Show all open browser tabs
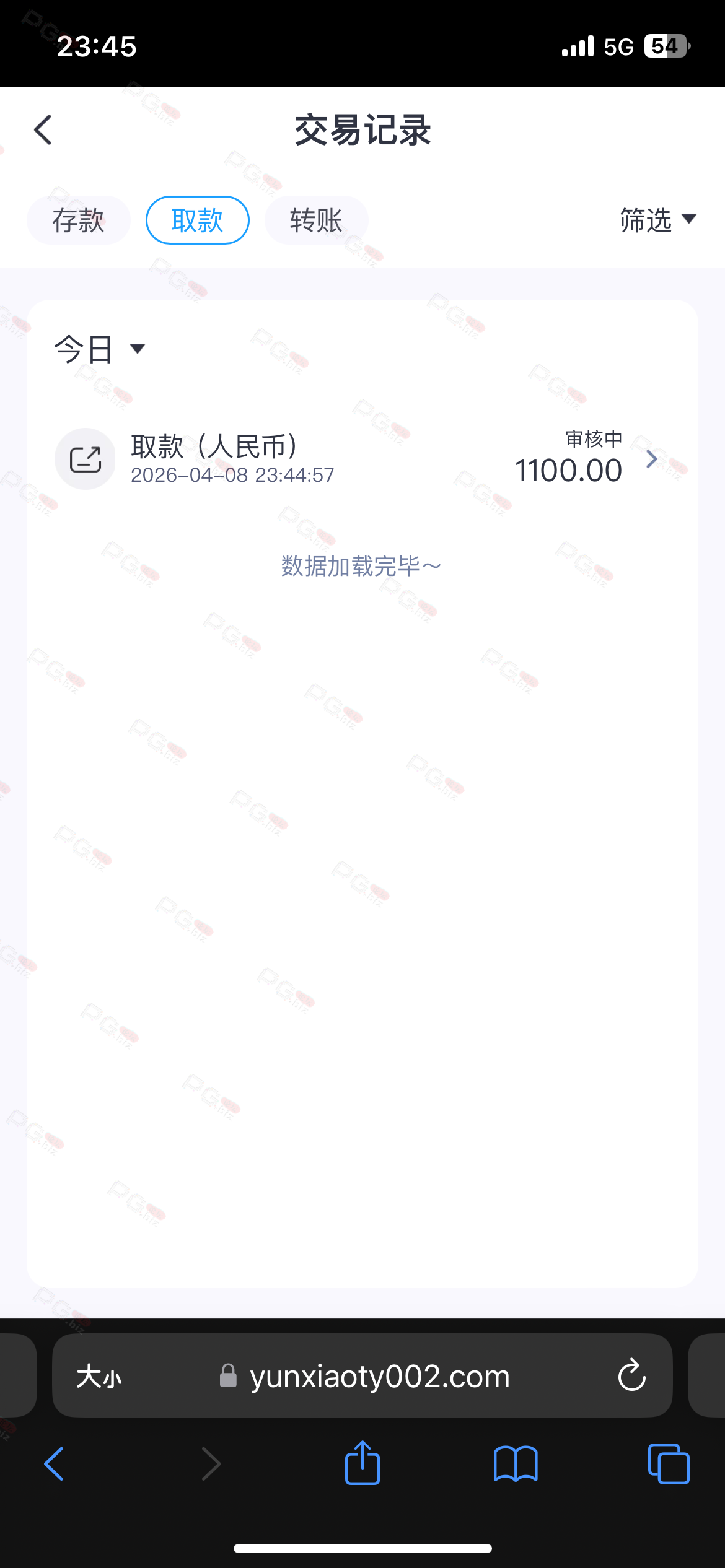This screenshot has width=725, height=1568. [668, 1464]
